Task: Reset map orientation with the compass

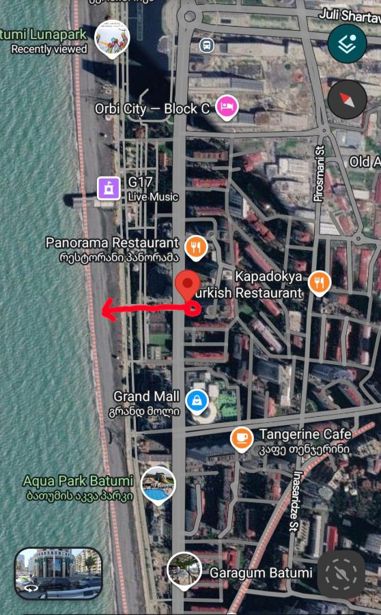Action: pos(347,100)
